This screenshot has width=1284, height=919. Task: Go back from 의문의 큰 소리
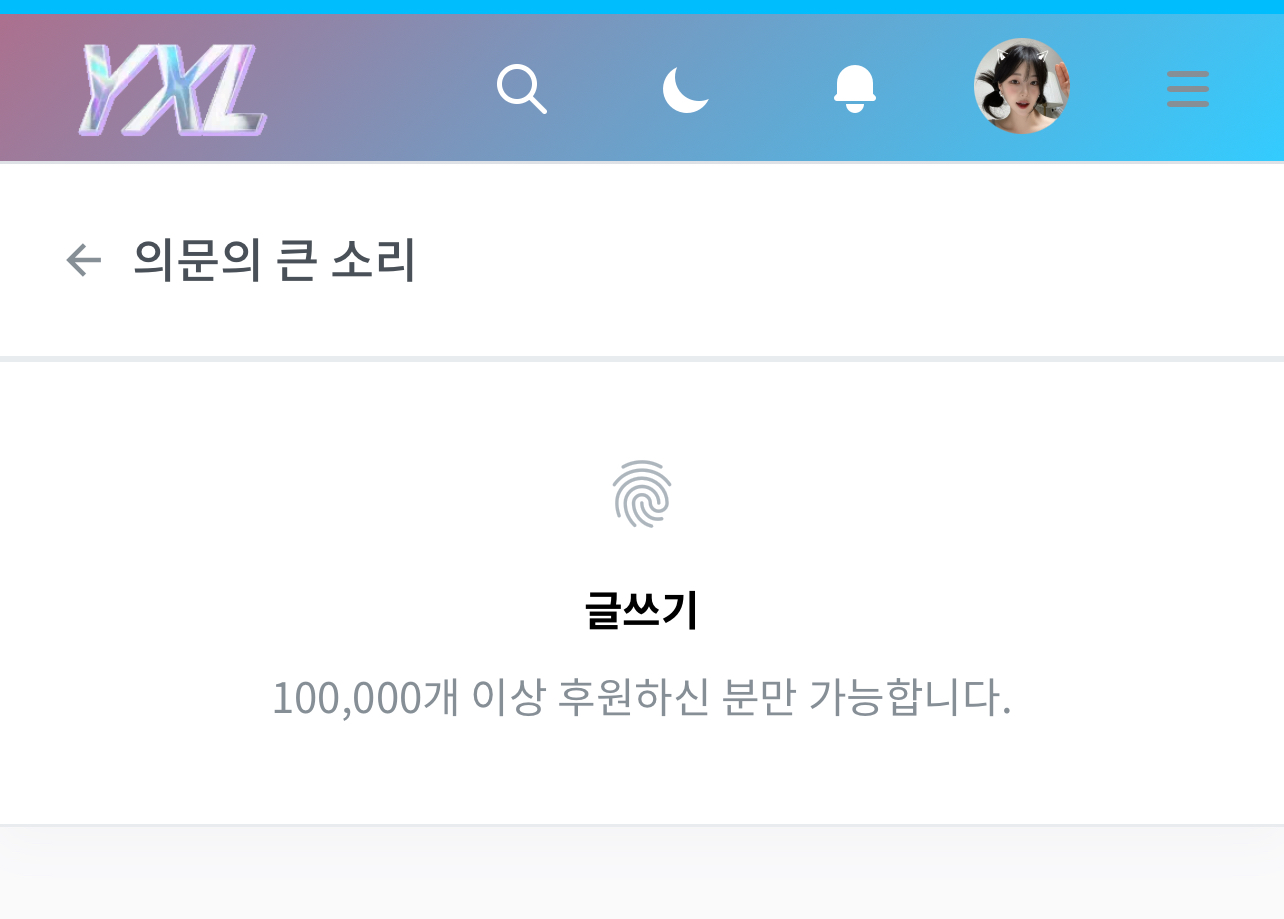point(84,260)
